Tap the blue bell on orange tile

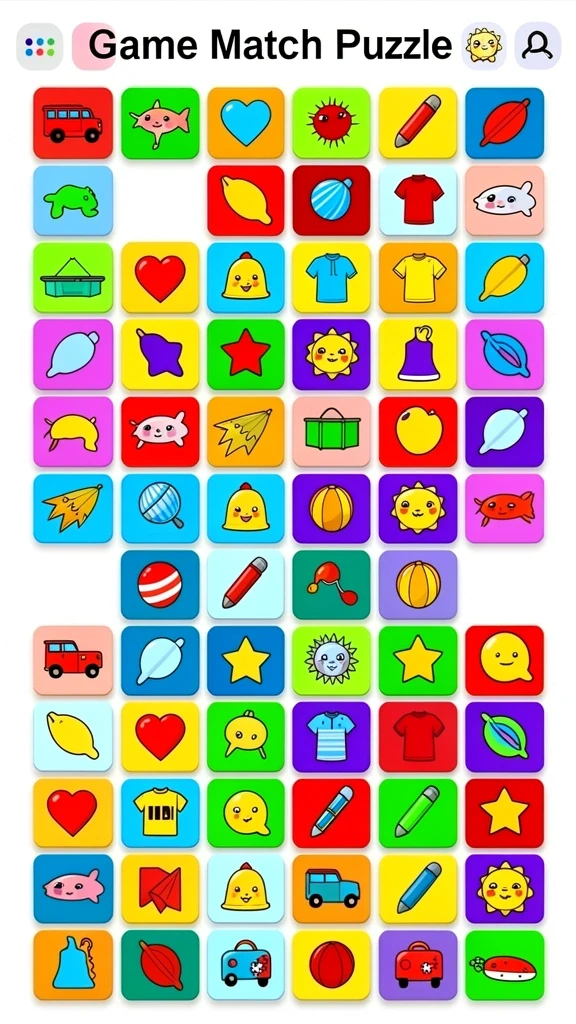(x=72, y=965)
